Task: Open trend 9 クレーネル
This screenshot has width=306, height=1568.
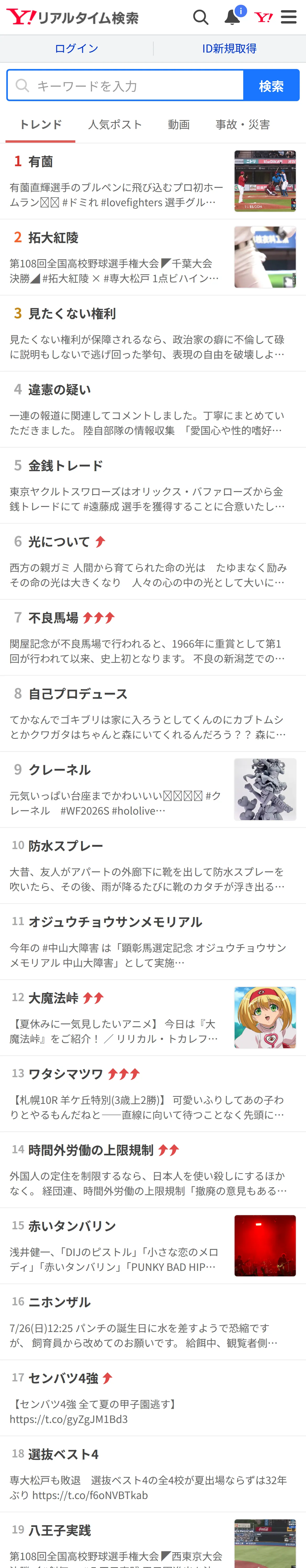Action: pos(153,789)
